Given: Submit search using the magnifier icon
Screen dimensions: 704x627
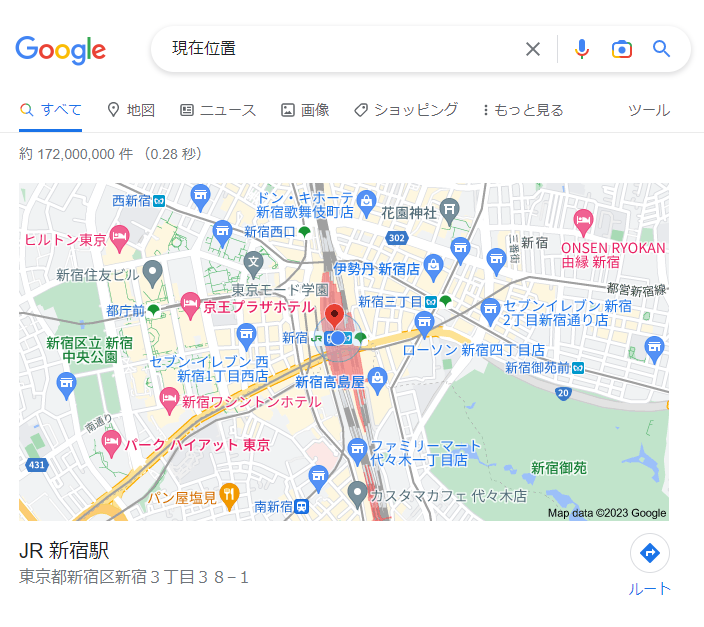Looking at the screenshot, I should click(661, 49).
